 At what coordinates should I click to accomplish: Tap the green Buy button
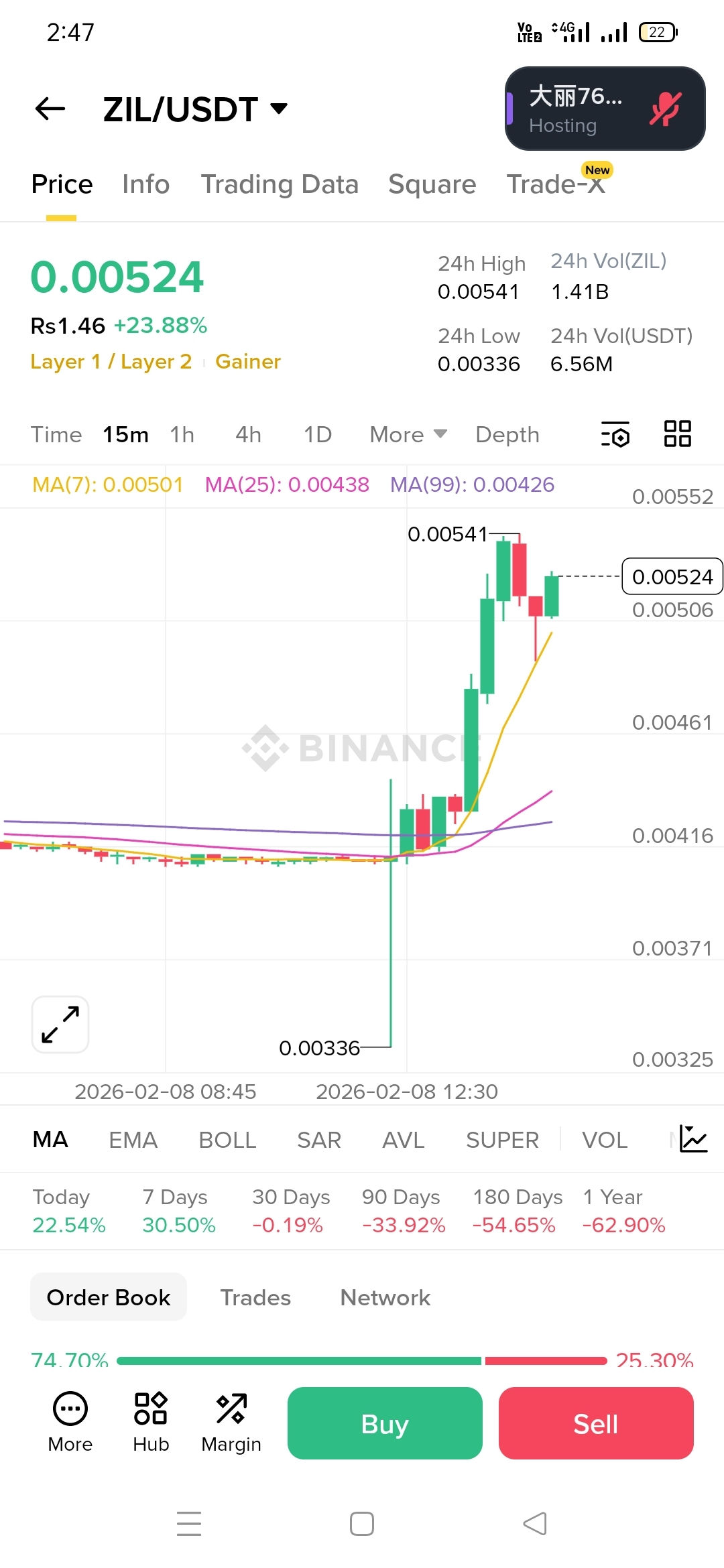pos(385,1424)
